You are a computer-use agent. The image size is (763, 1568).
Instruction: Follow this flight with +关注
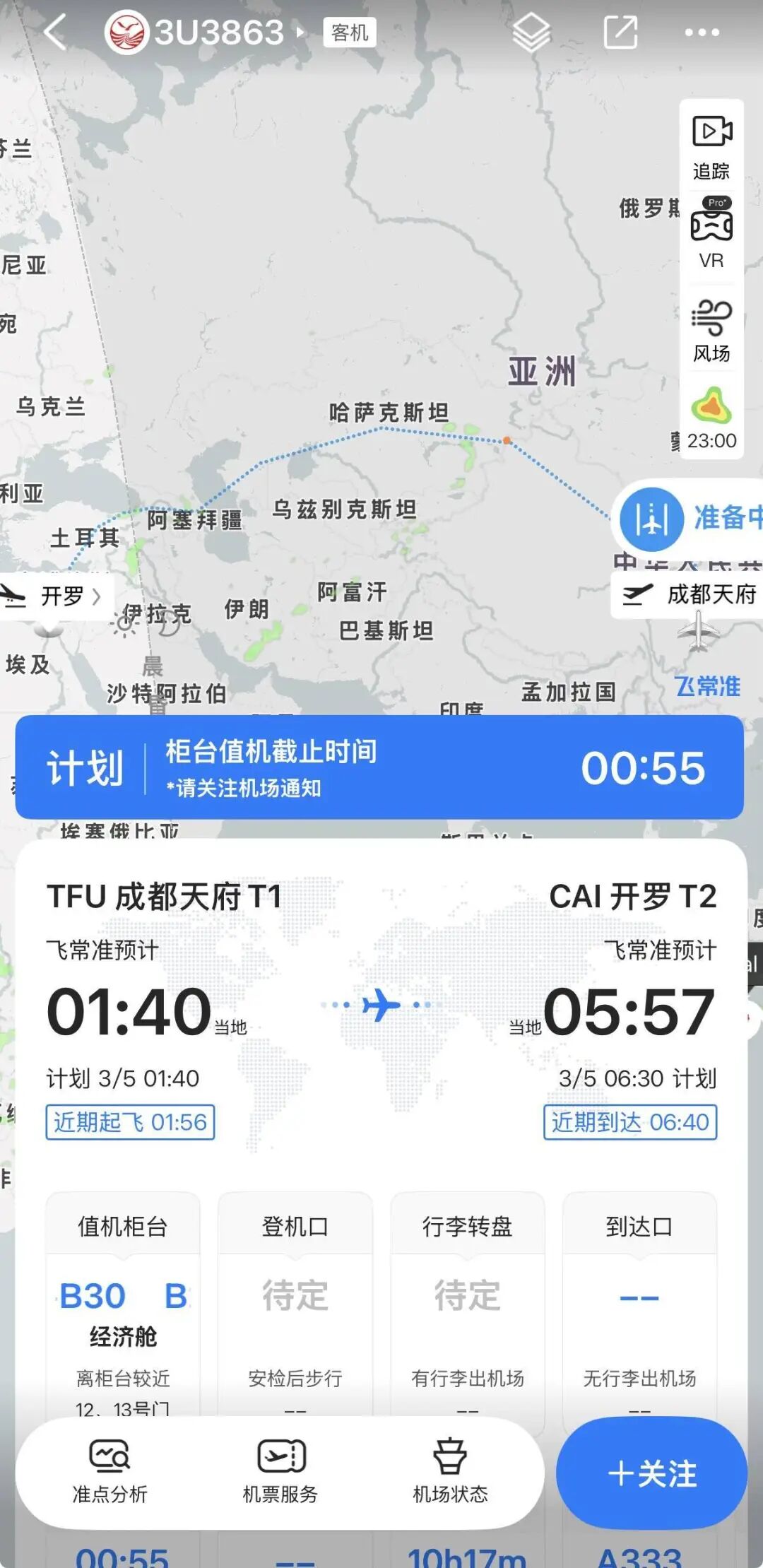(x=651, y=1474)
